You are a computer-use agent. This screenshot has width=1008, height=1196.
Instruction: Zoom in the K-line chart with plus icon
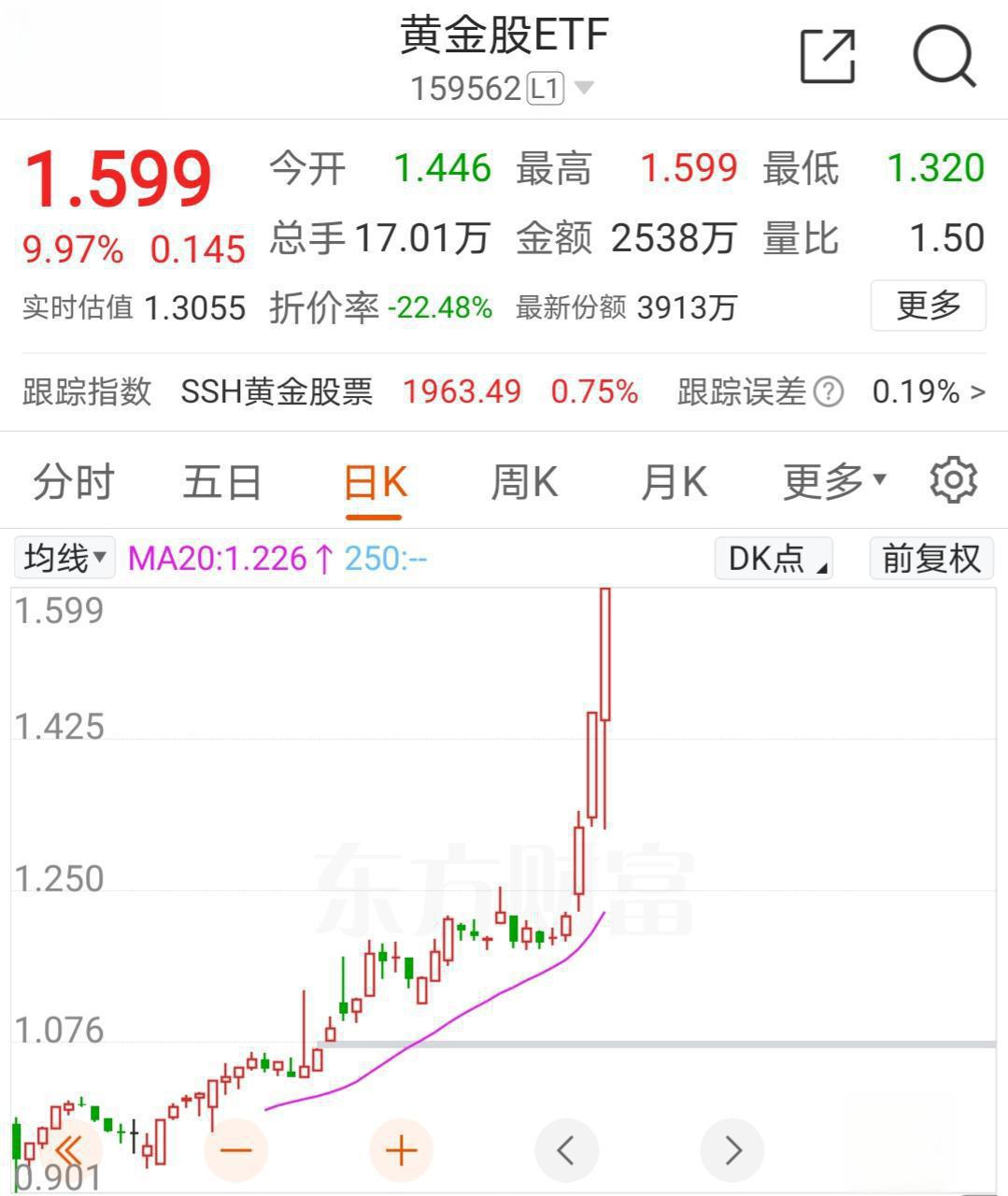pos(400,1150)
